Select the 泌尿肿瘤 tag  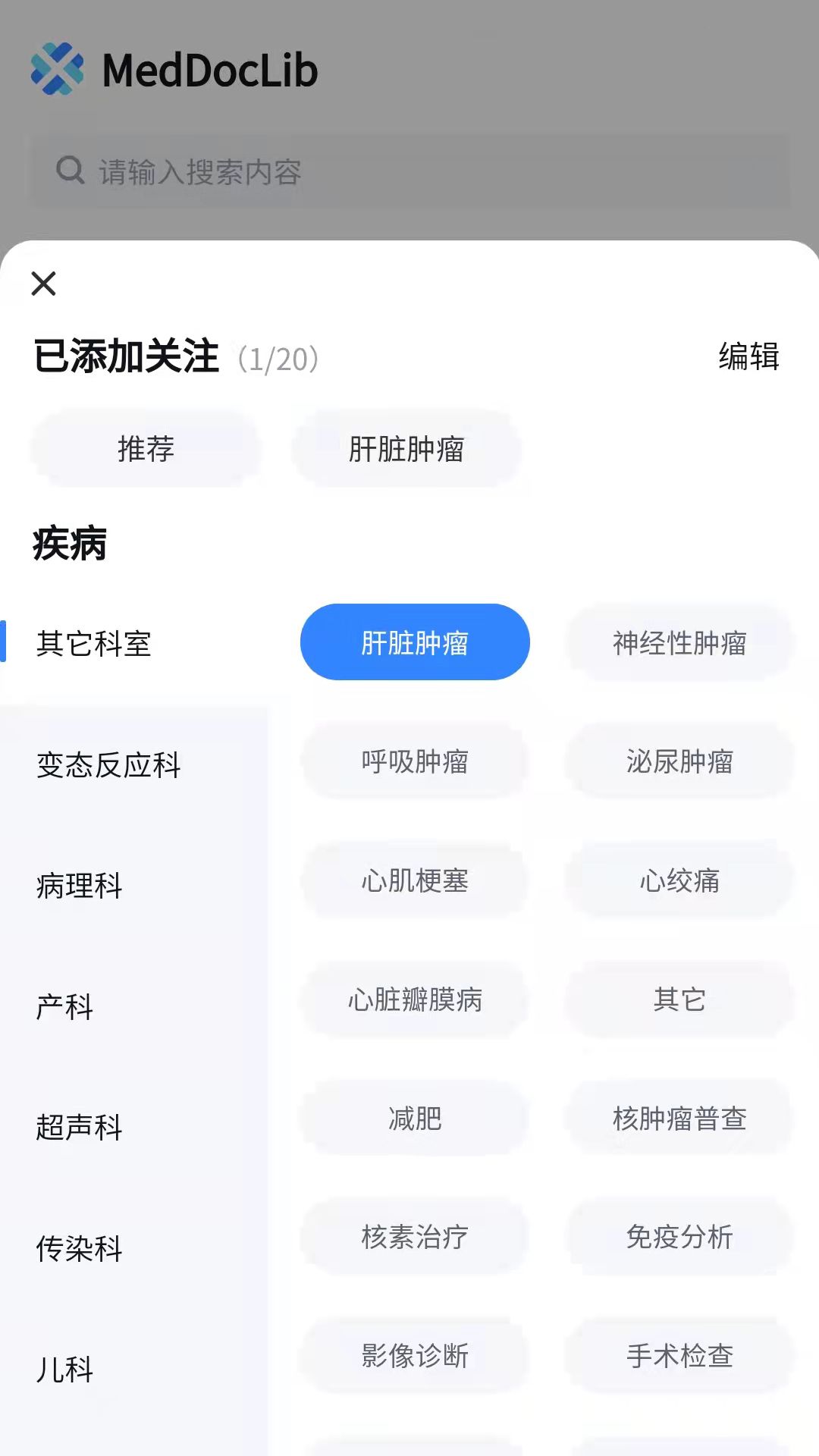coord(679,761)
